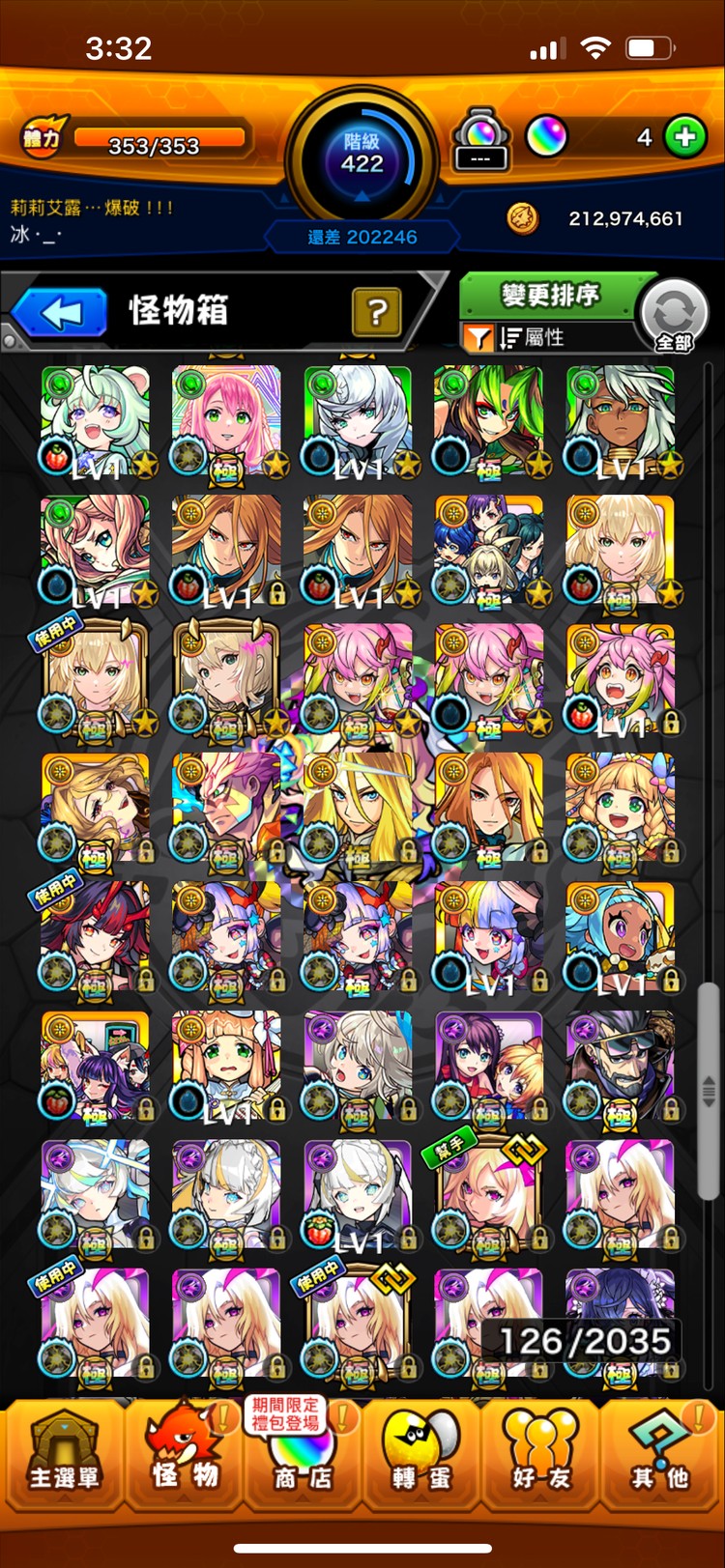Select the green mouse-eared LV1 monster

coord(96,423)
